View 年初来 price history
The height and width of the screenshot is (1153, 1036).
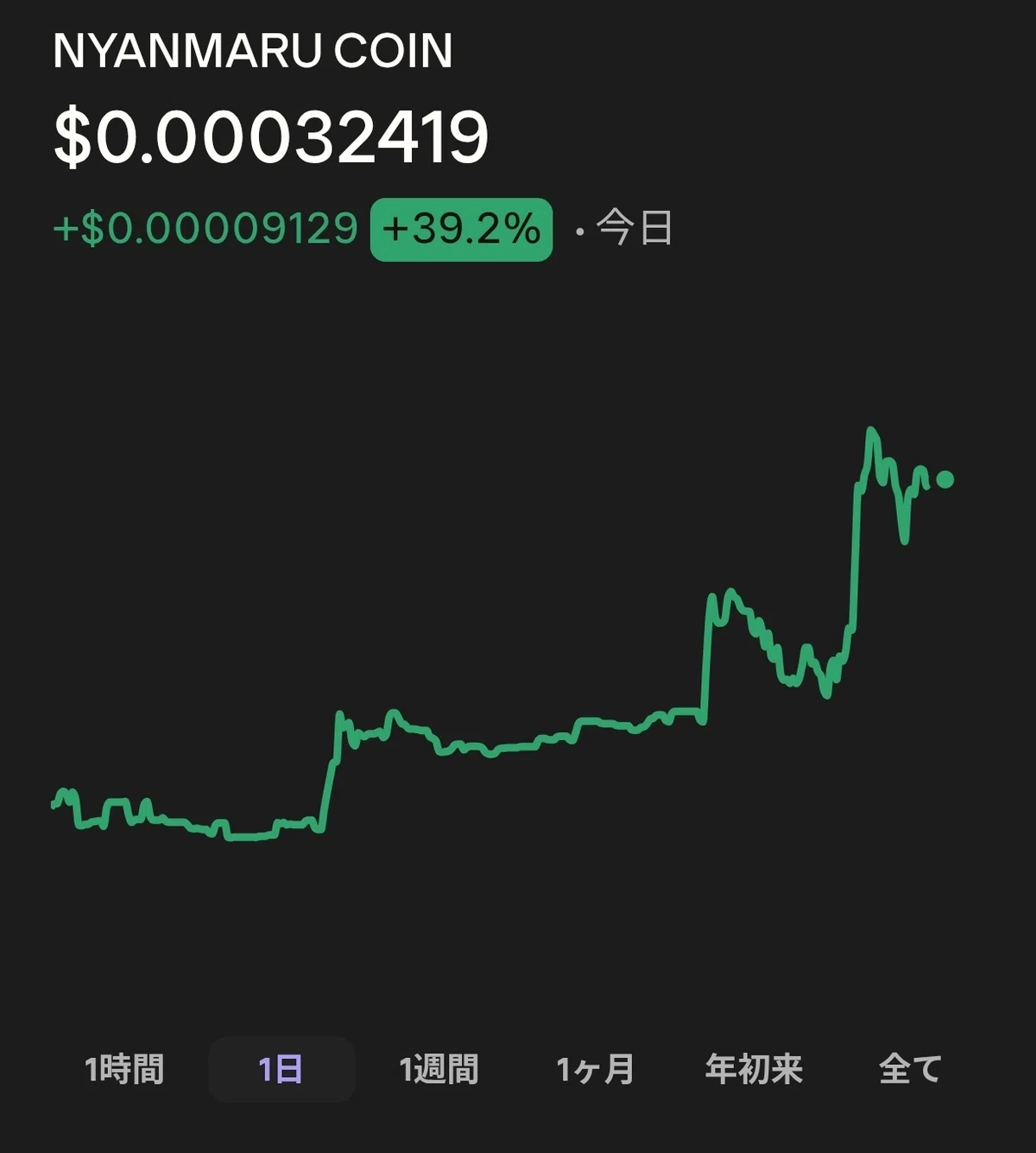[x=754, y=1069]
